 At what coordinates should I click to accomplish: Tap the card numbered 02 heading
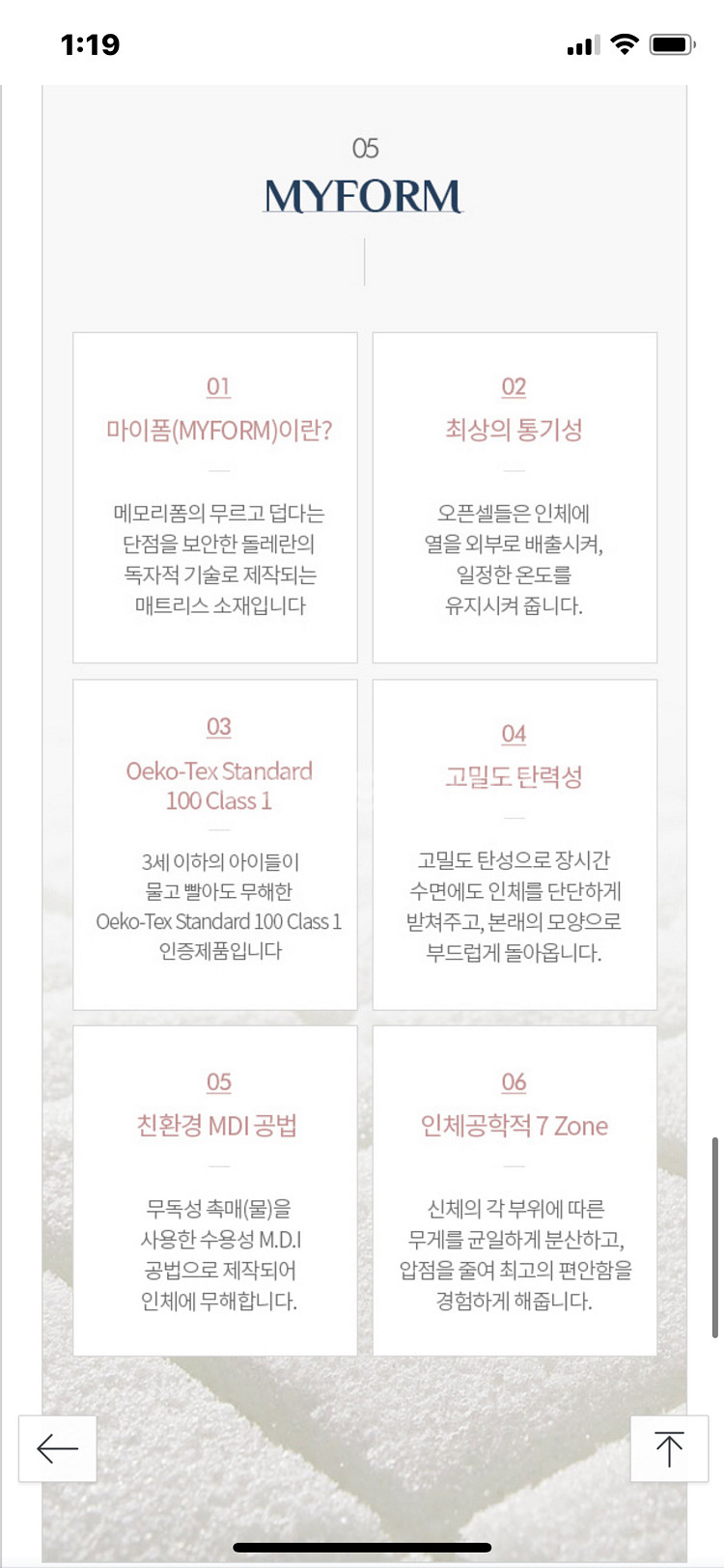[514, 385]
